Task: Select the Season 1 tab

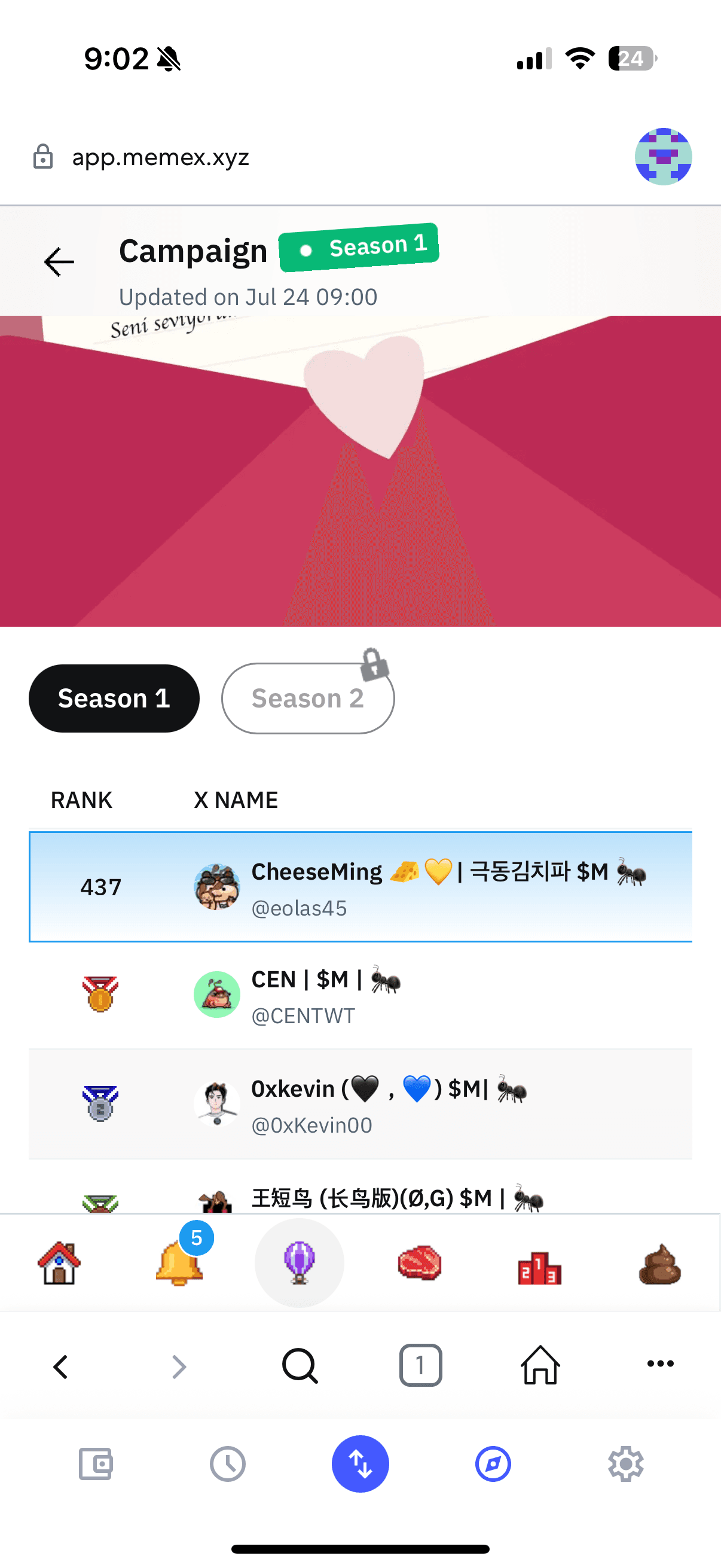Action: coord(114,698)
